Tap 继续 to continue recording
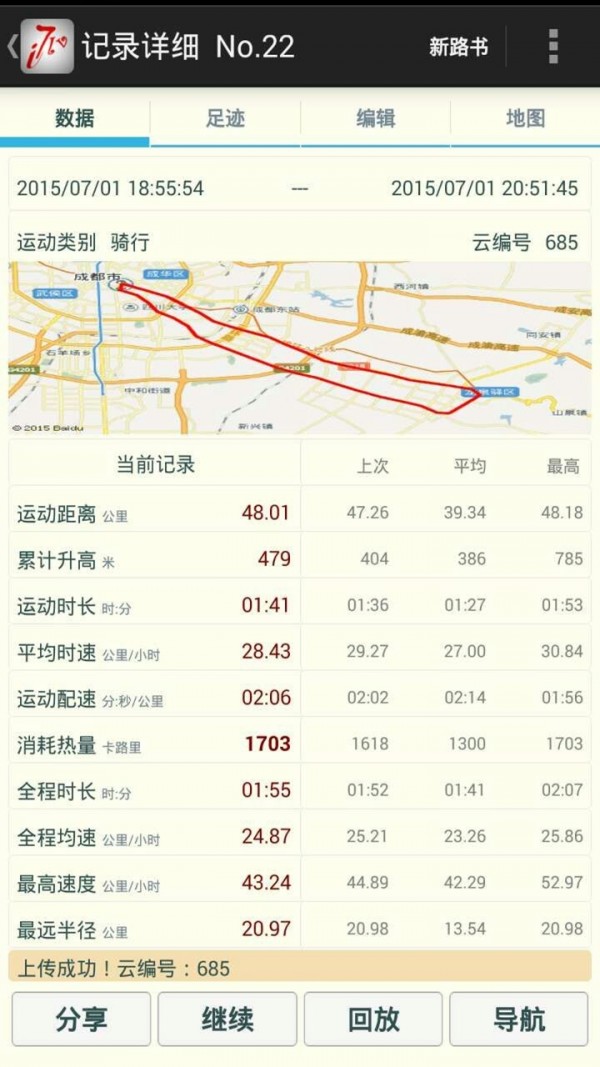Viewport: 600px width, 1067px height. point(227,1019)
